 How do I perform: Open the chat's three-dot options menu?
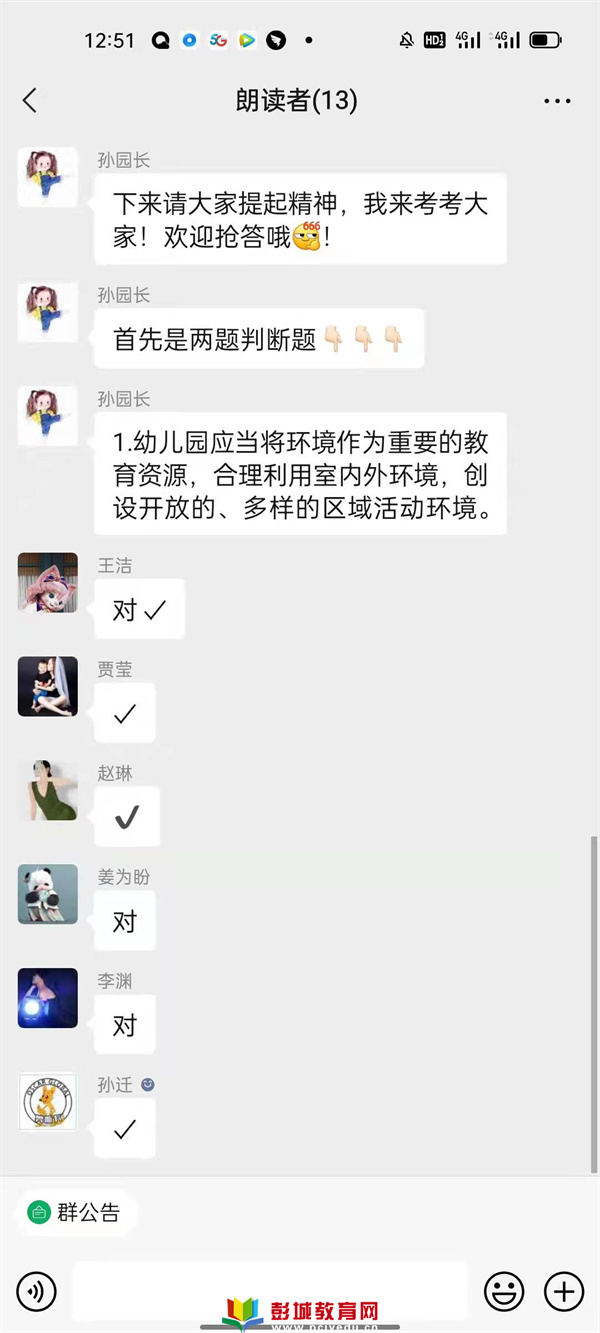pos(557,101)
